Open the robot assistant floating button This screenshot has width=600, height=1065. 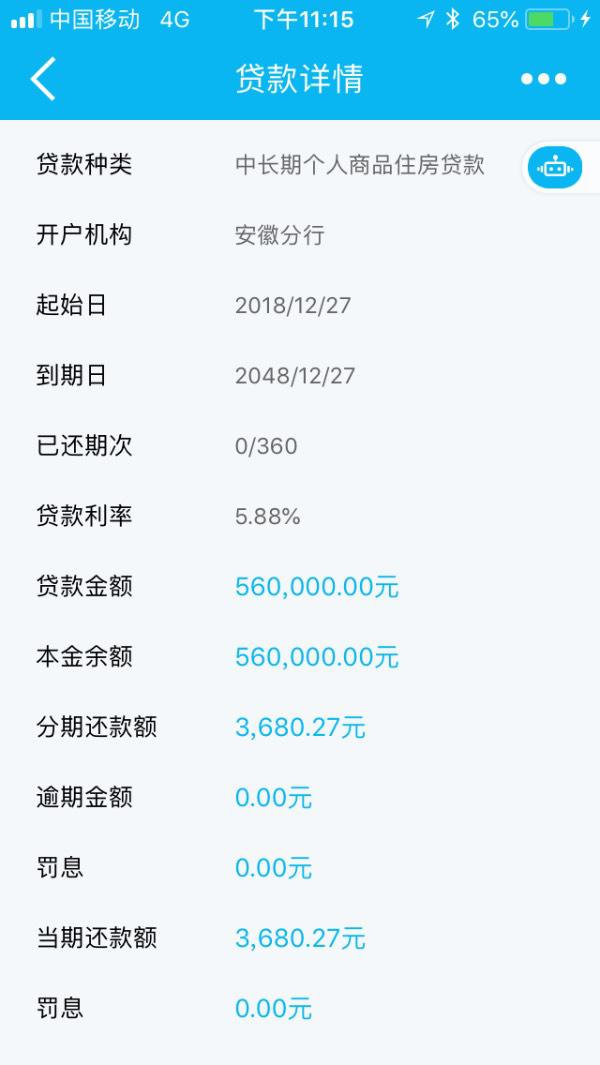coord(555,167)
